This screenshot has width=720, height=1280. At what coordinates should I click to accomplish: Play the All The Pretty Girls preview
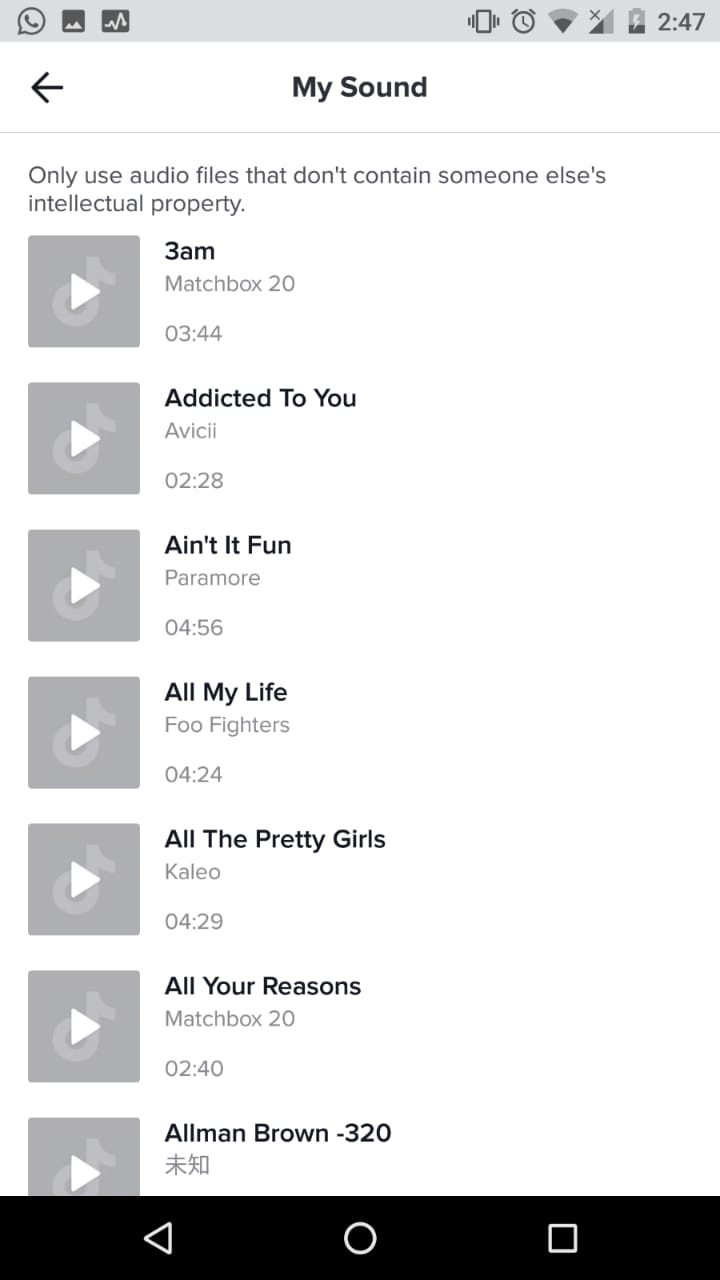pyautogui.click(x=84, y=879)
